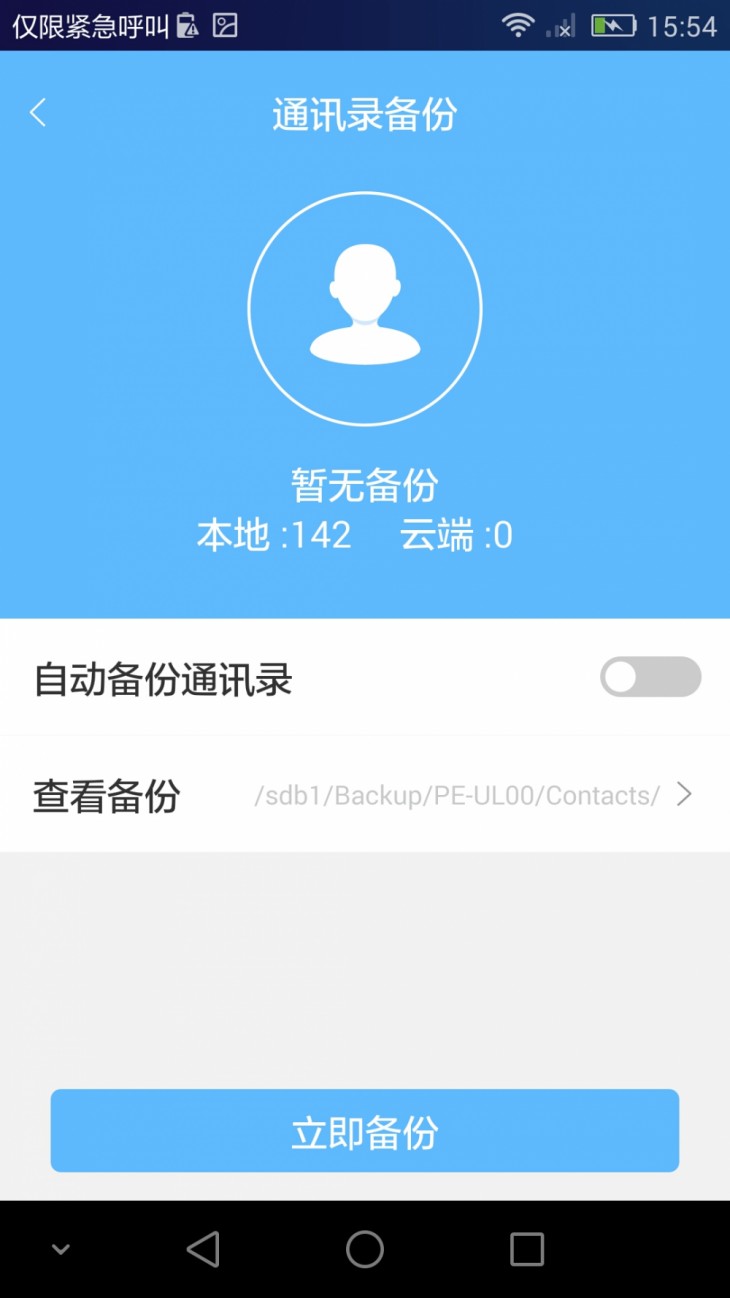
Task: Click the mobile signal status icon
Action: tap(560, 25)
